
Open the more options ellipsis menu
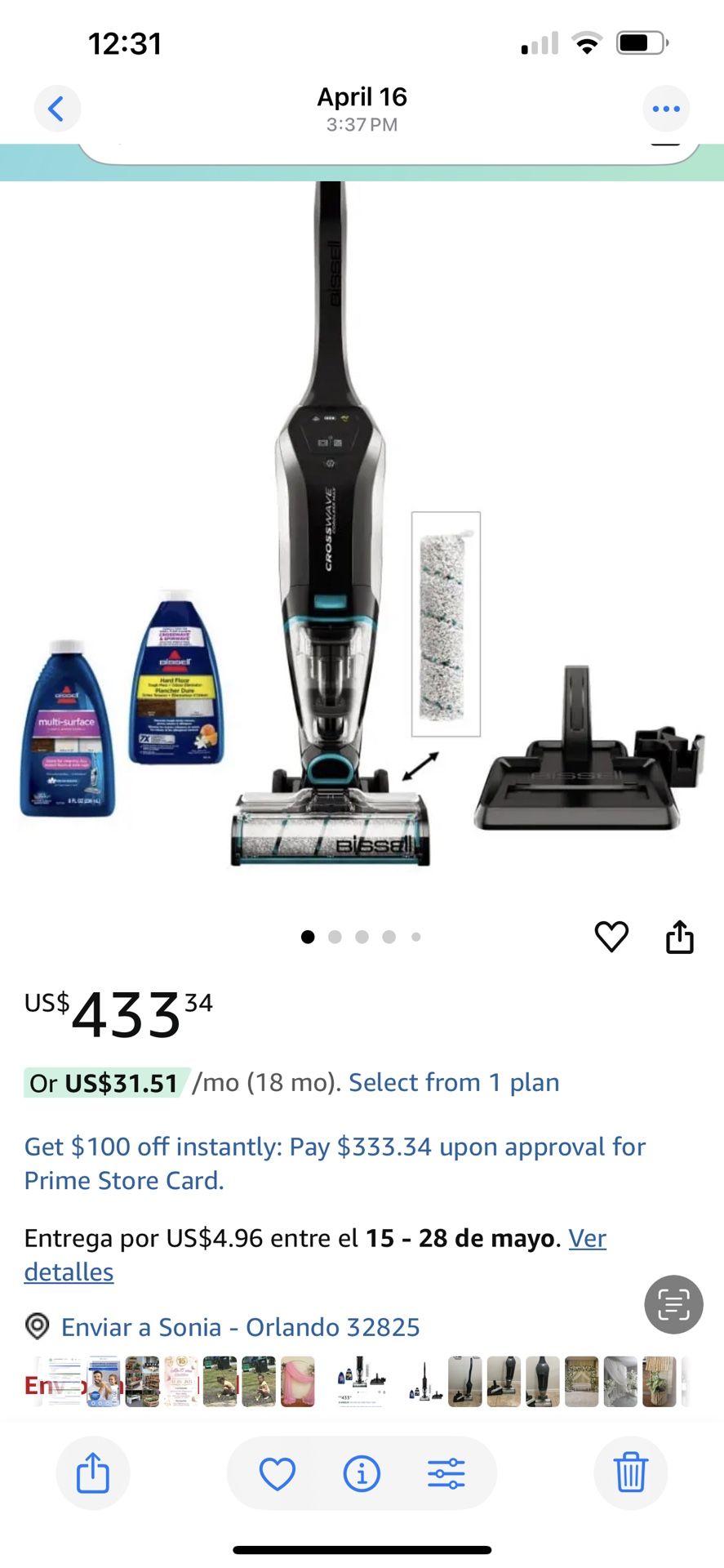[666, 109]
